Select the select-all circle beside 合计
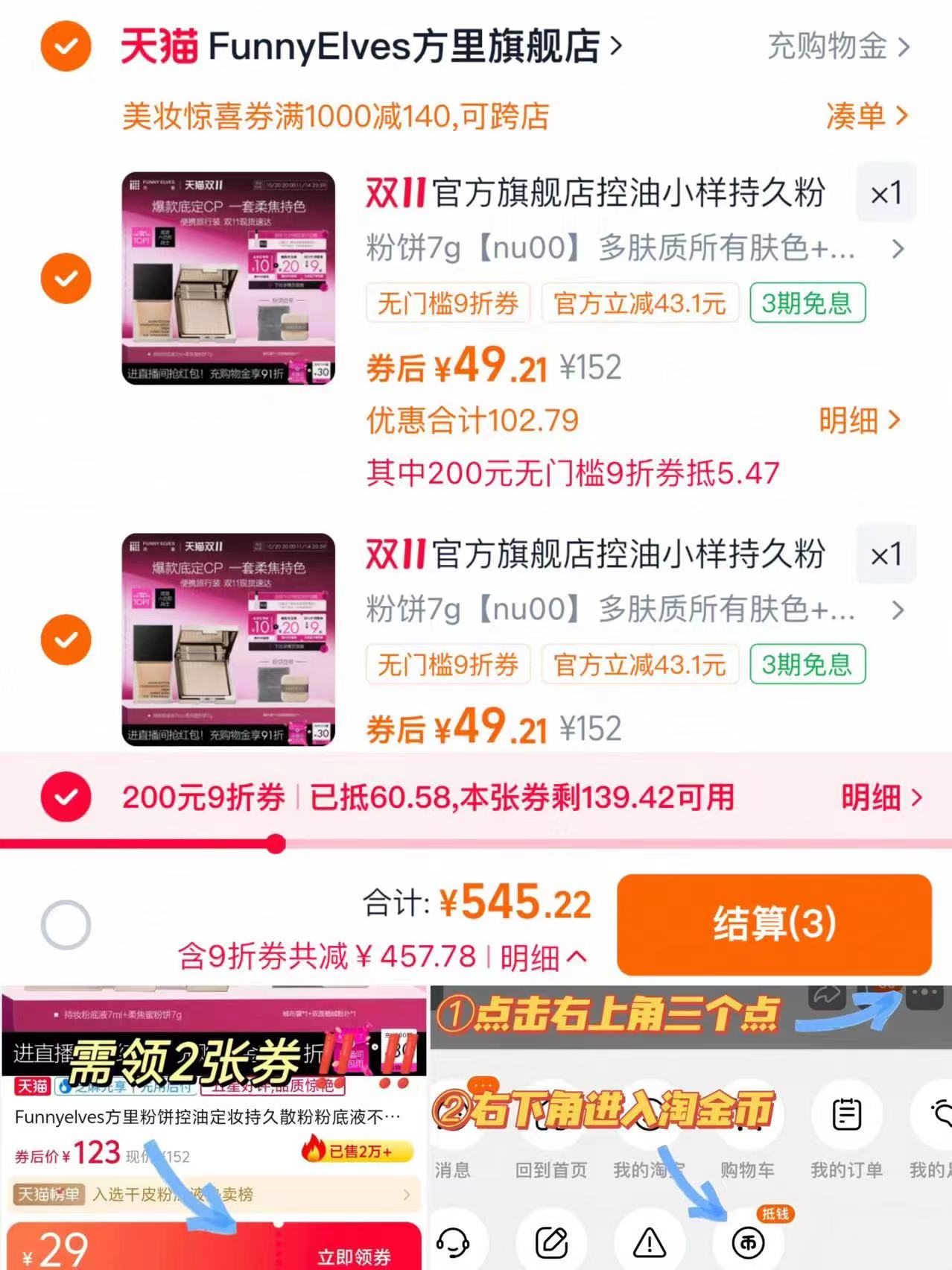Screen dimensions: 952x1270 [x=66, y=924]
